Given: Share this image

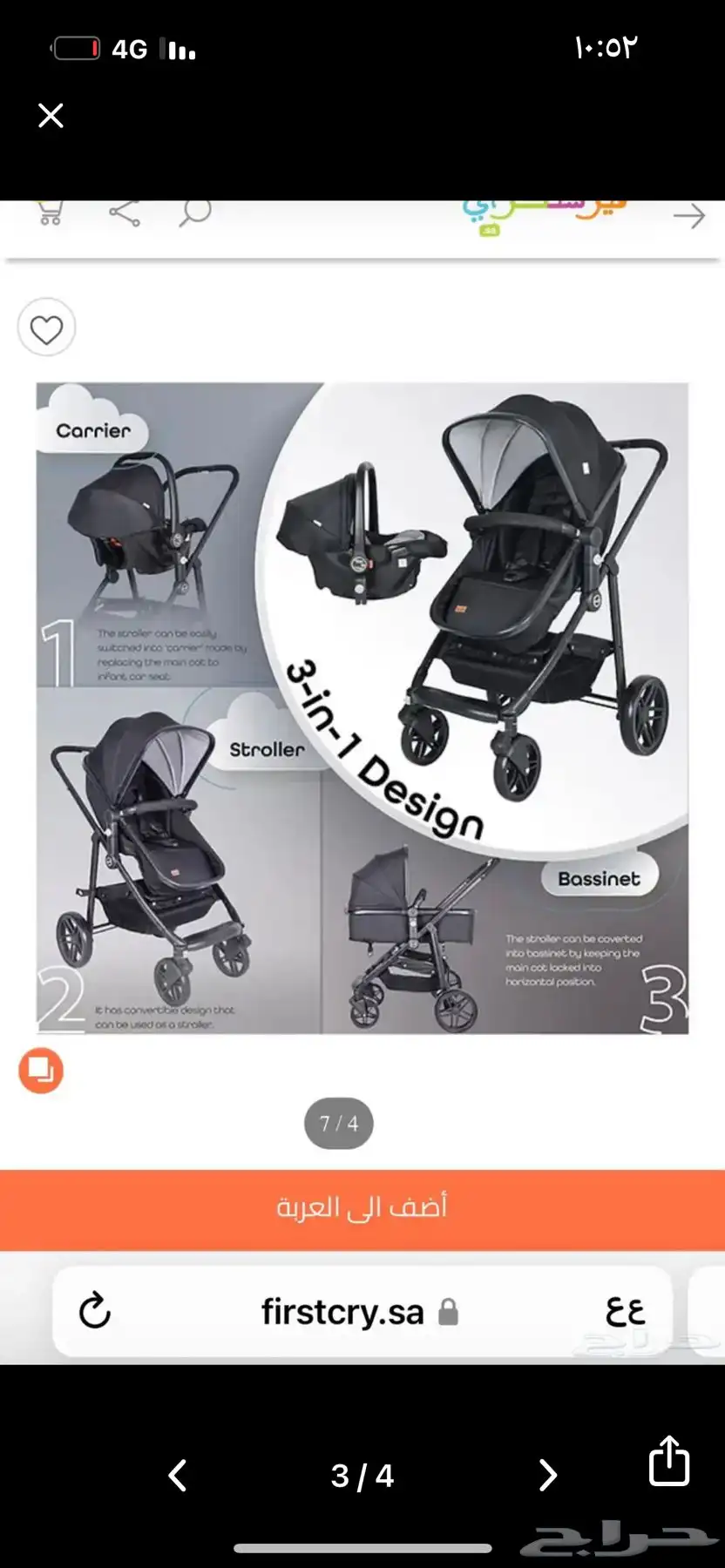Looking at the screenshot, I should [x=669, y=1461].
